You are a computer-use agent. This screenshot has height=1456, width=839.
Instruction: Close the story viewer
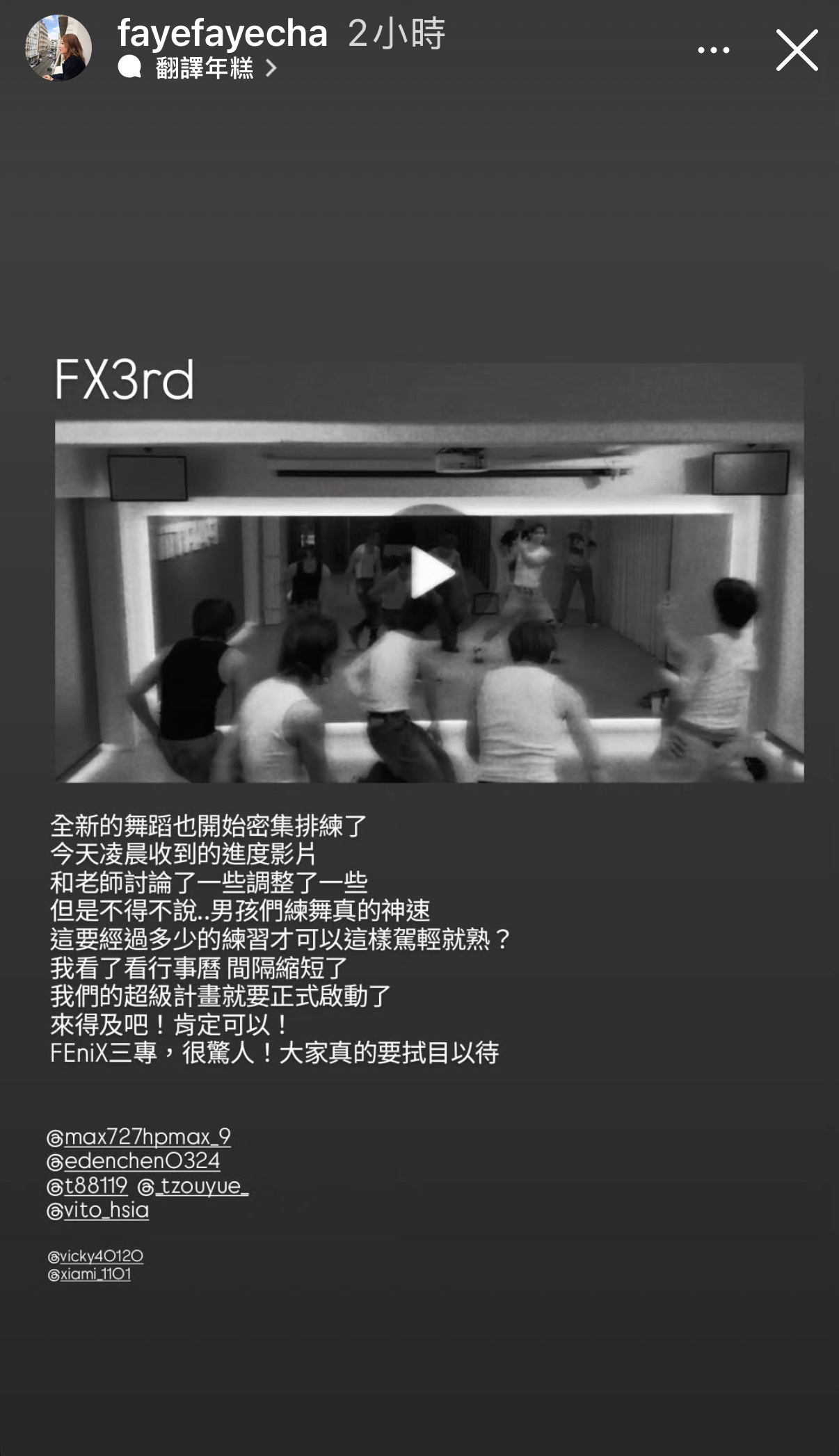(x=797, y=50)
